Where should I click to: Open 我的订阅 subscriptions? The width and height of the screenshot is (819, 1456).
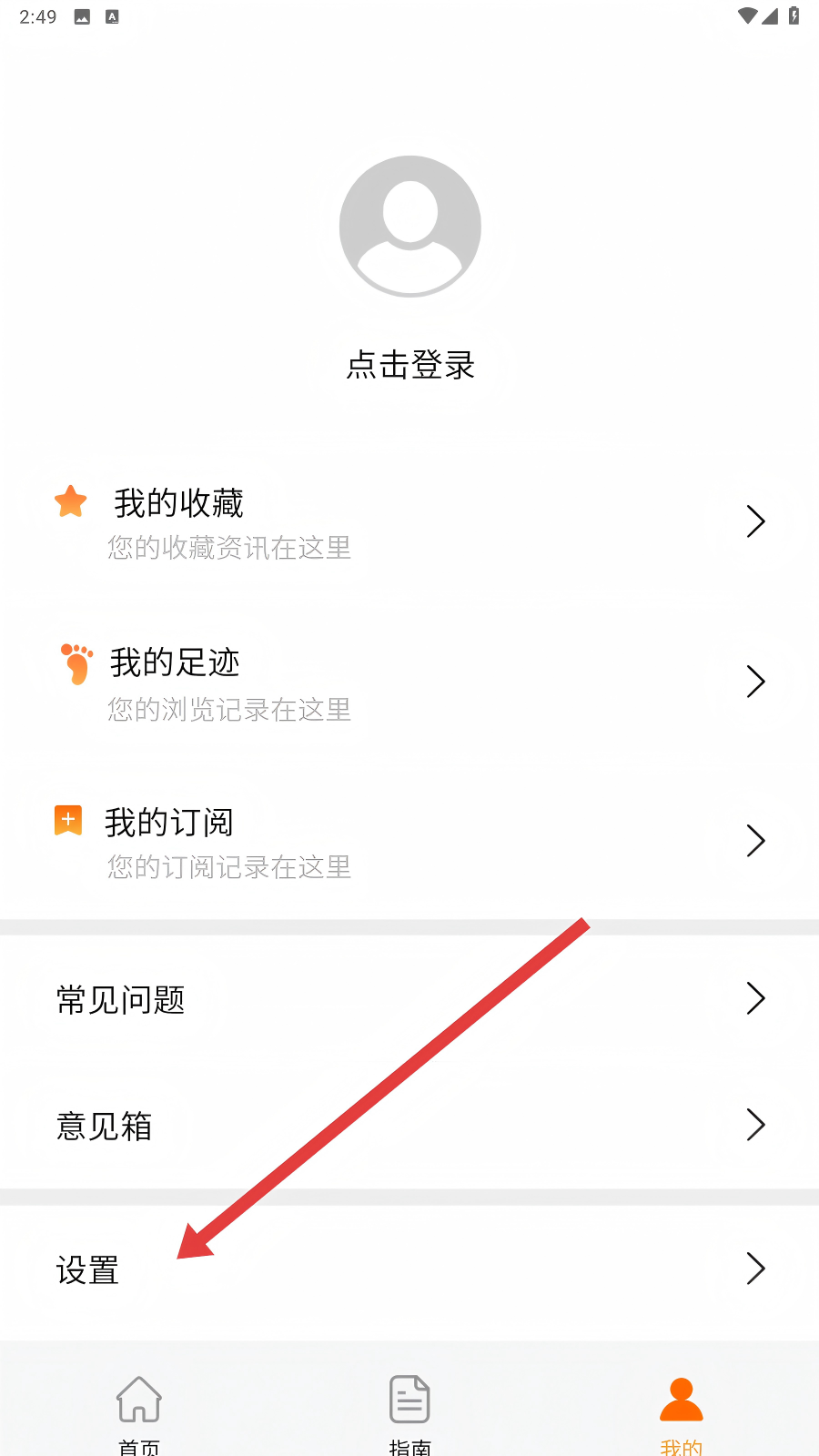coord(409,842)
